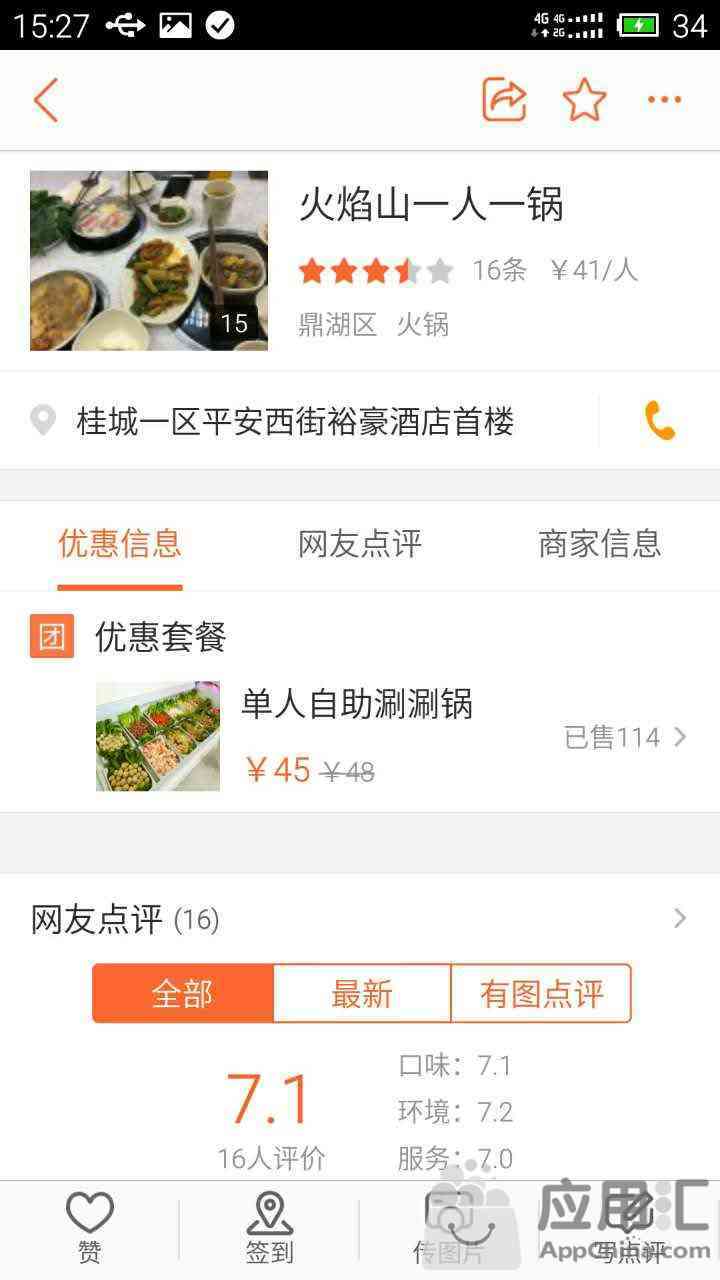Image resolution: width=720 pixels, height=1280 pixels.
Task: Open the three-dot overflow menu
Action: click(664, 100)
